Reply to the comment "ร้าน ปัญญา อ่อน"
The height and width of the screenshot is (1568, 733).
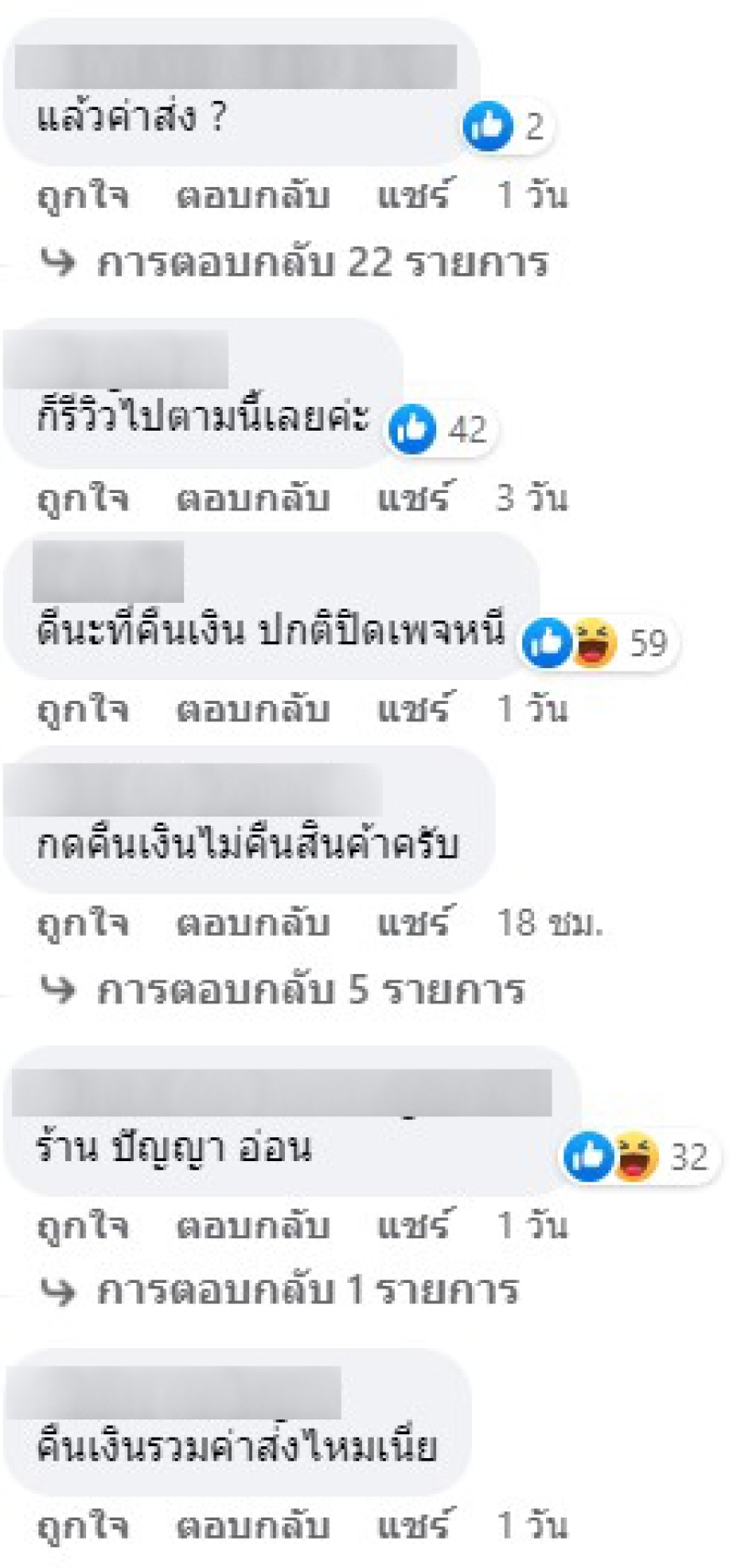click(x=253, y=1225)
